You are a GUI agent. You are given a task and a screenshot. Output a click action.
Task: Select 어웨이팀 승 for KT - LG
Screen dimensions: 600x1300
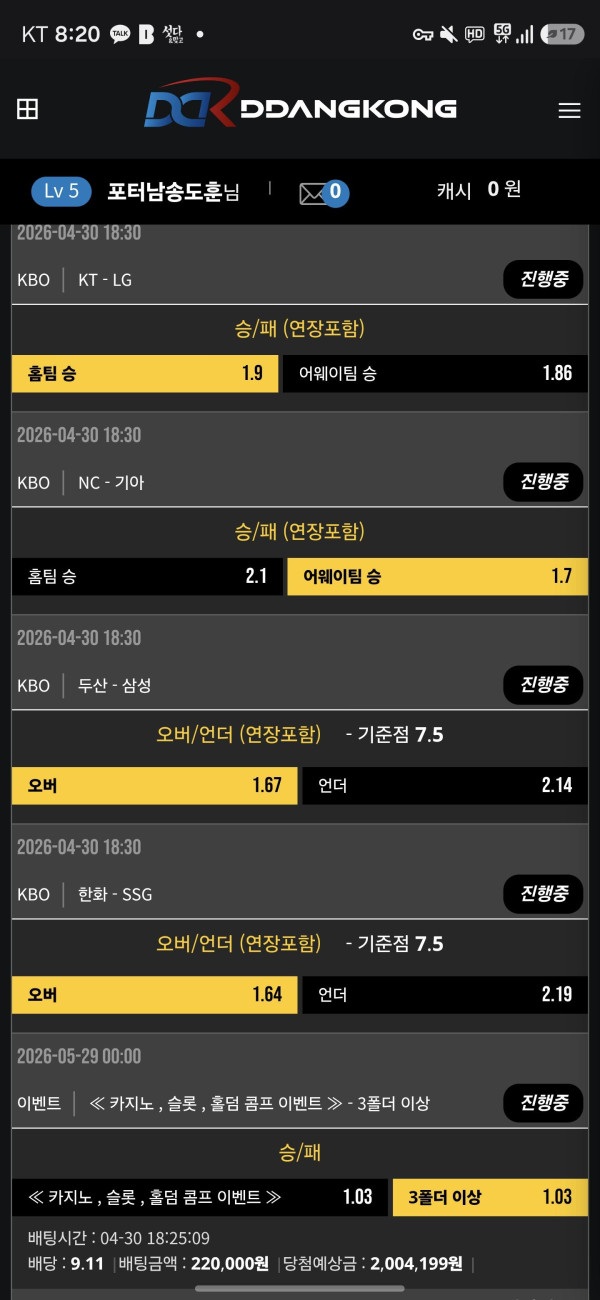point(435,373)
